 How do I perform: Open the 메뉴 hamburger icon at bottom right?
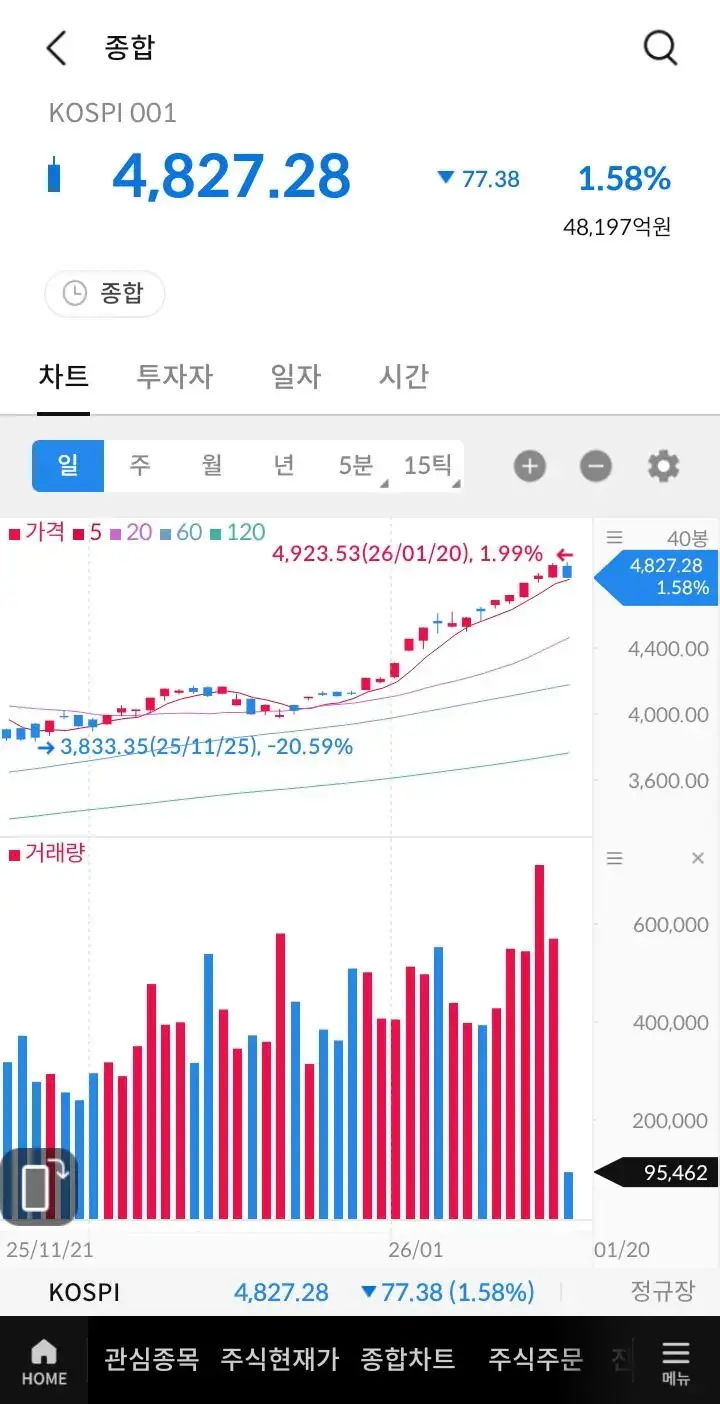[675, 1359]
